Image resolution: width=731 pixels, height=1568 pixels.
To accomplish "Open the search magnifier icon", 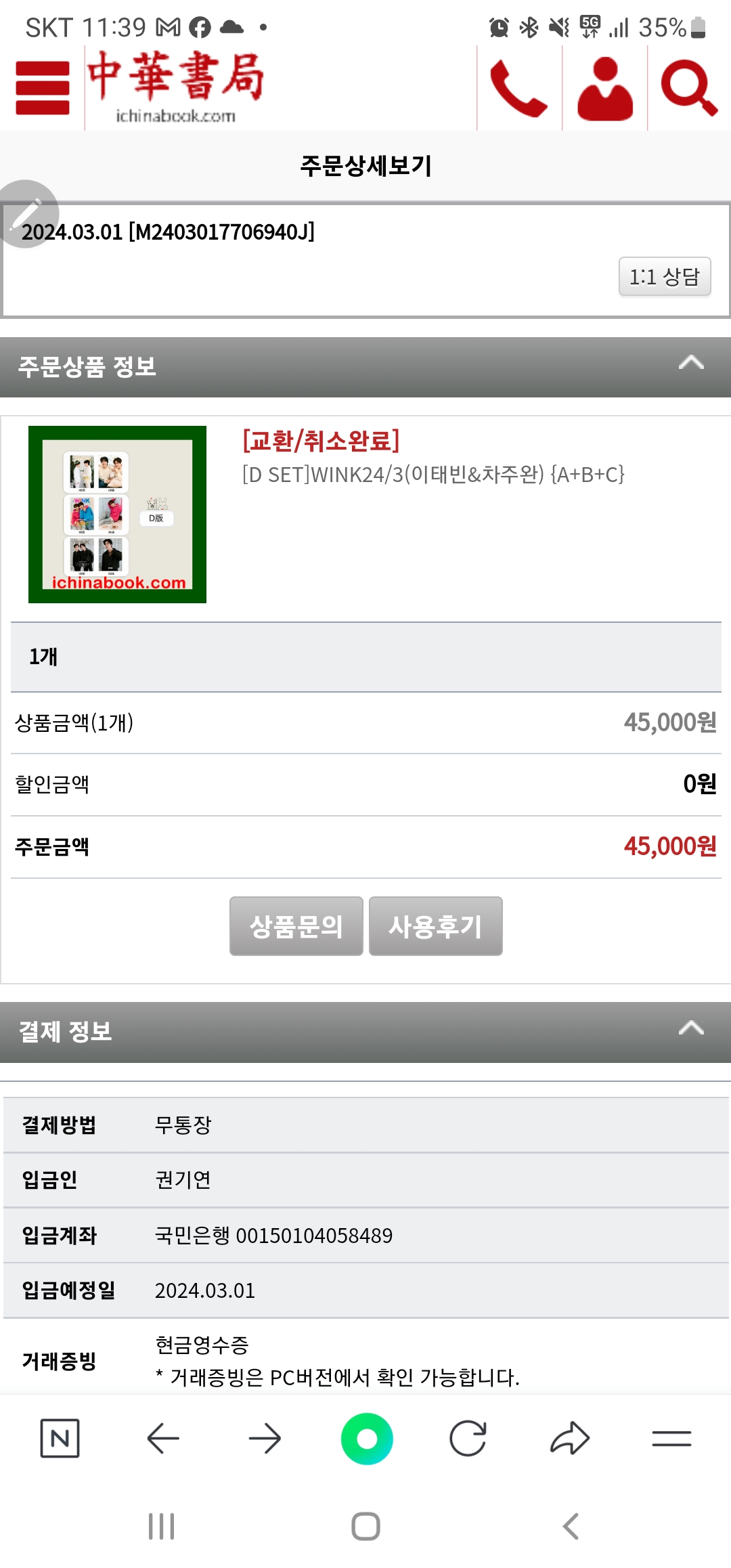I will 688,89.
